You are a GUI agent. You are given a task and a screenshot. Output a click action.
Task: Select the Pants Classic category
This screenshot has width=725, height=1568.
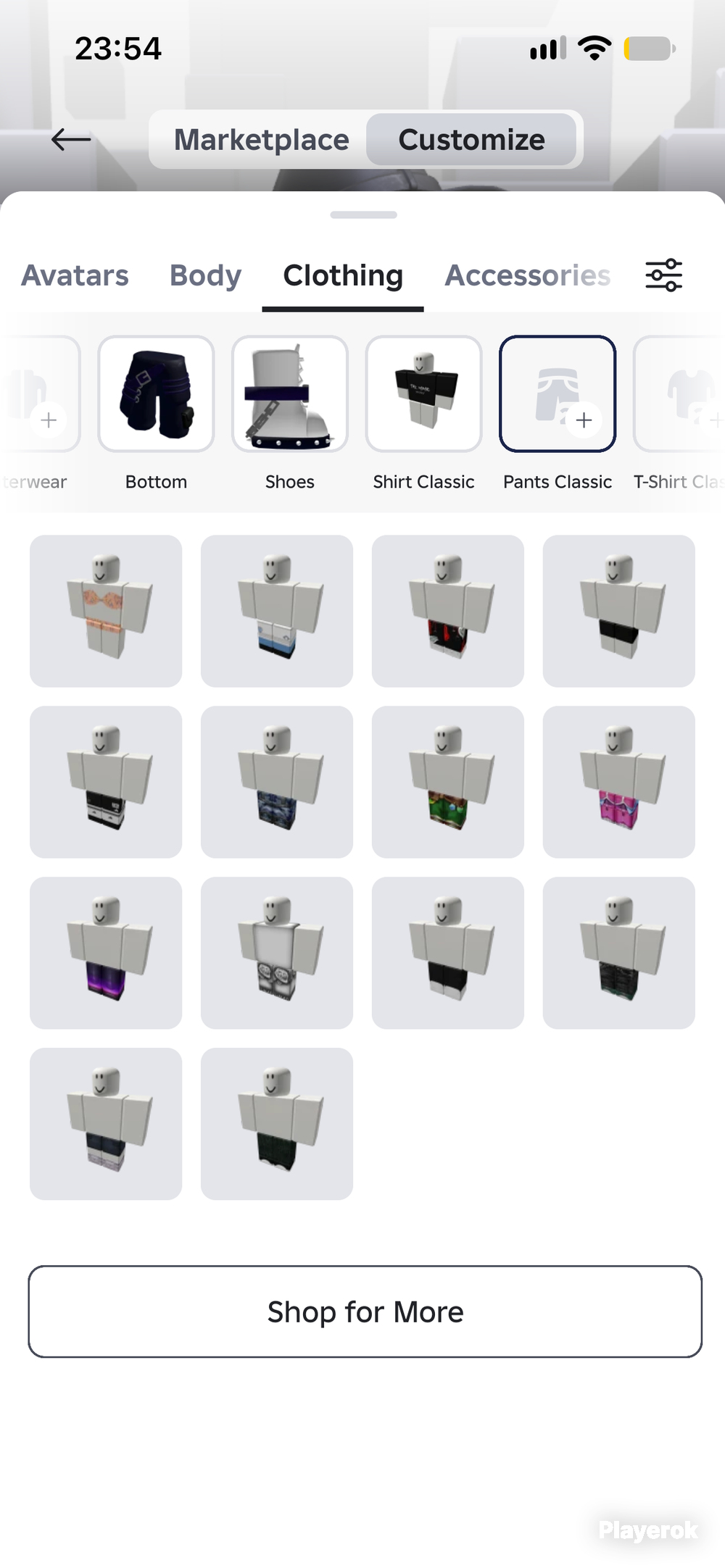click(x=558, y=413)
